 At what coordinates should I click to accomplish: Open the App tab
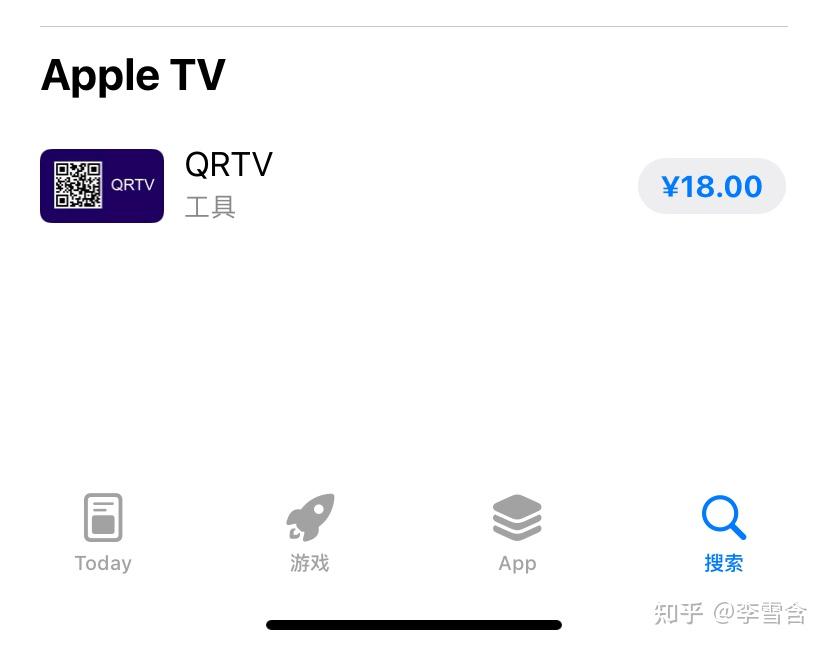tap(517, 533)
